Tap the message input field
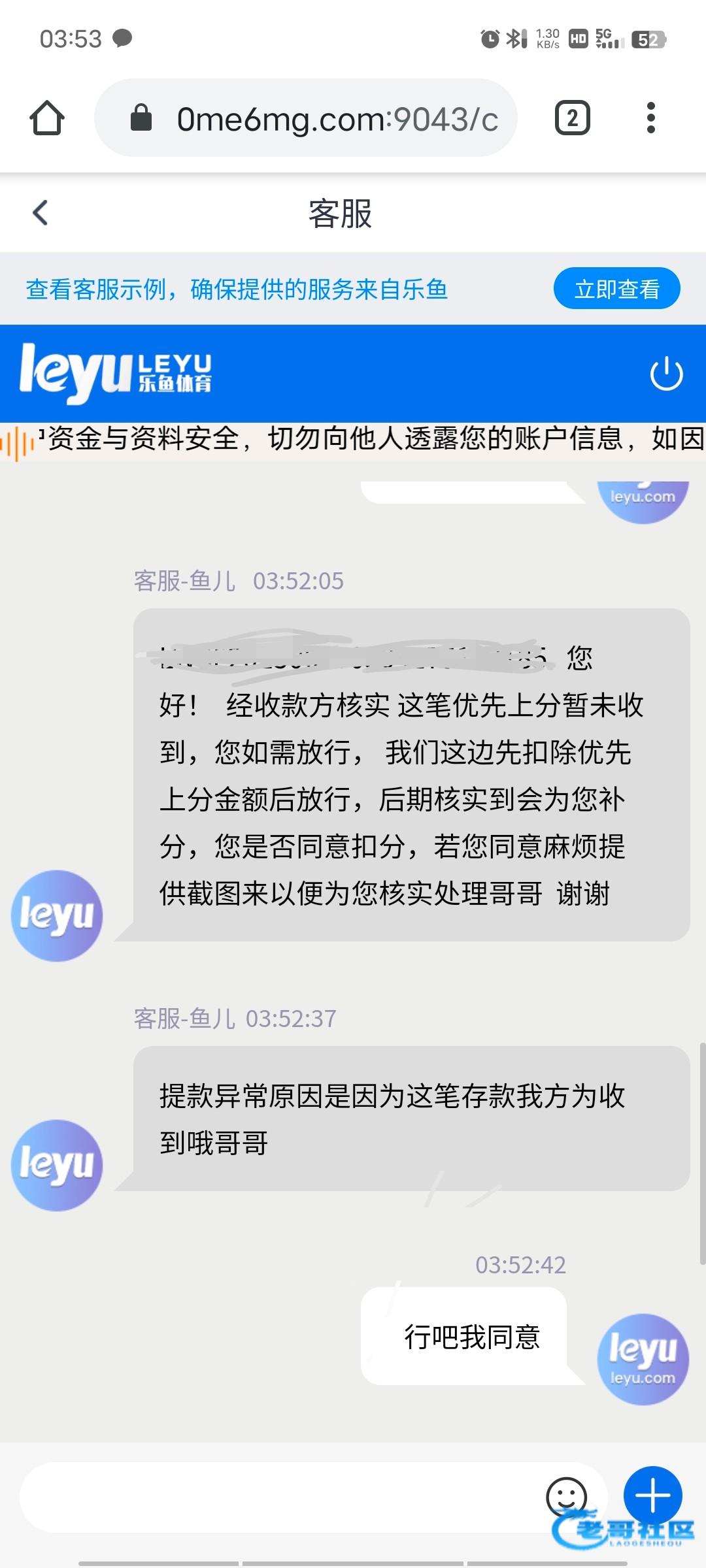 point(281,1497)
